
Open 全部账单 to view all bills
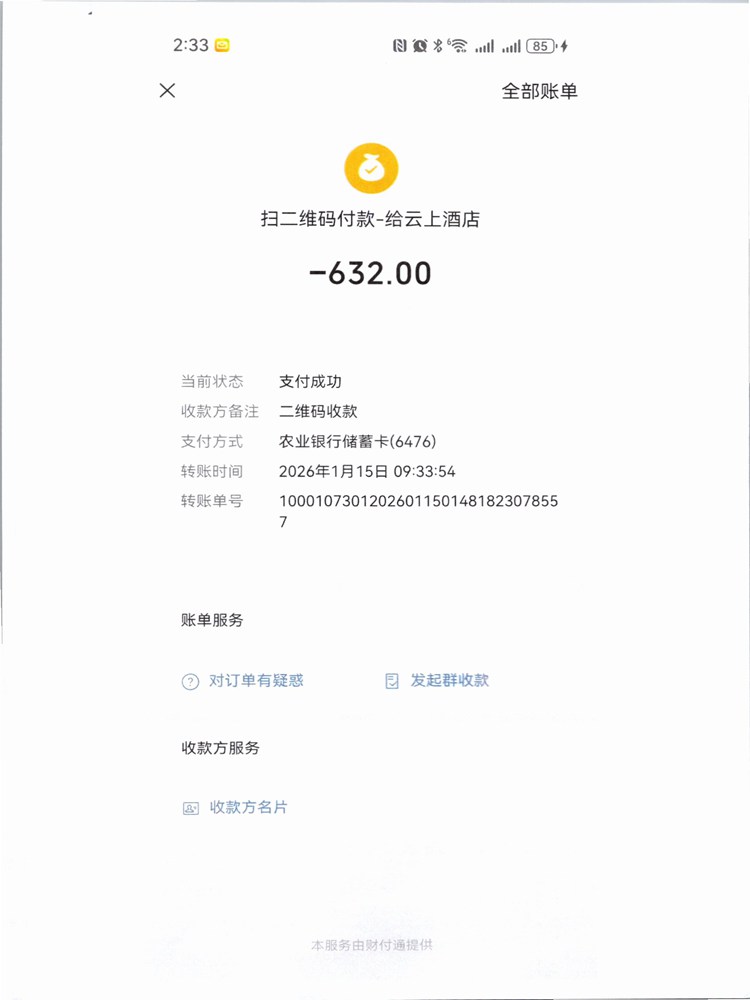click(x=539, y=91)
